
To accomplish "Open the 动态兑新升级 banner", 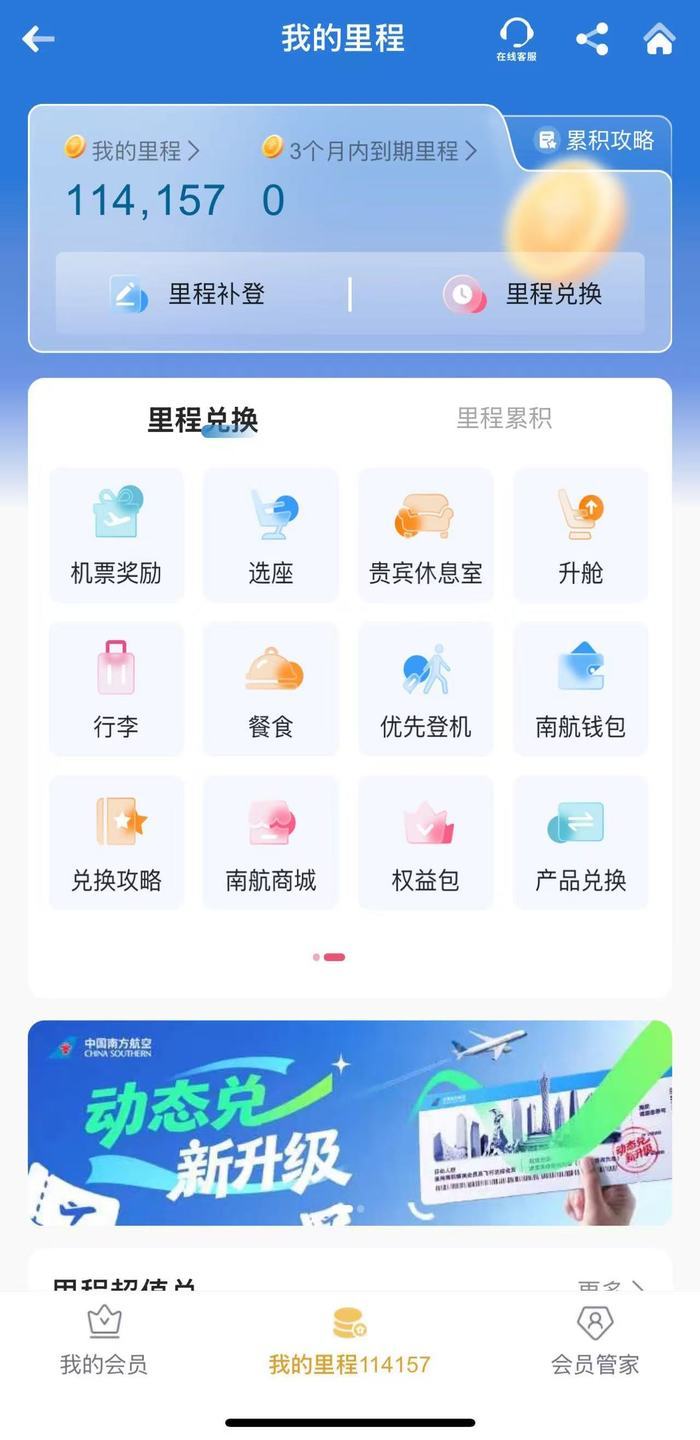I will tap(350, 1122).
